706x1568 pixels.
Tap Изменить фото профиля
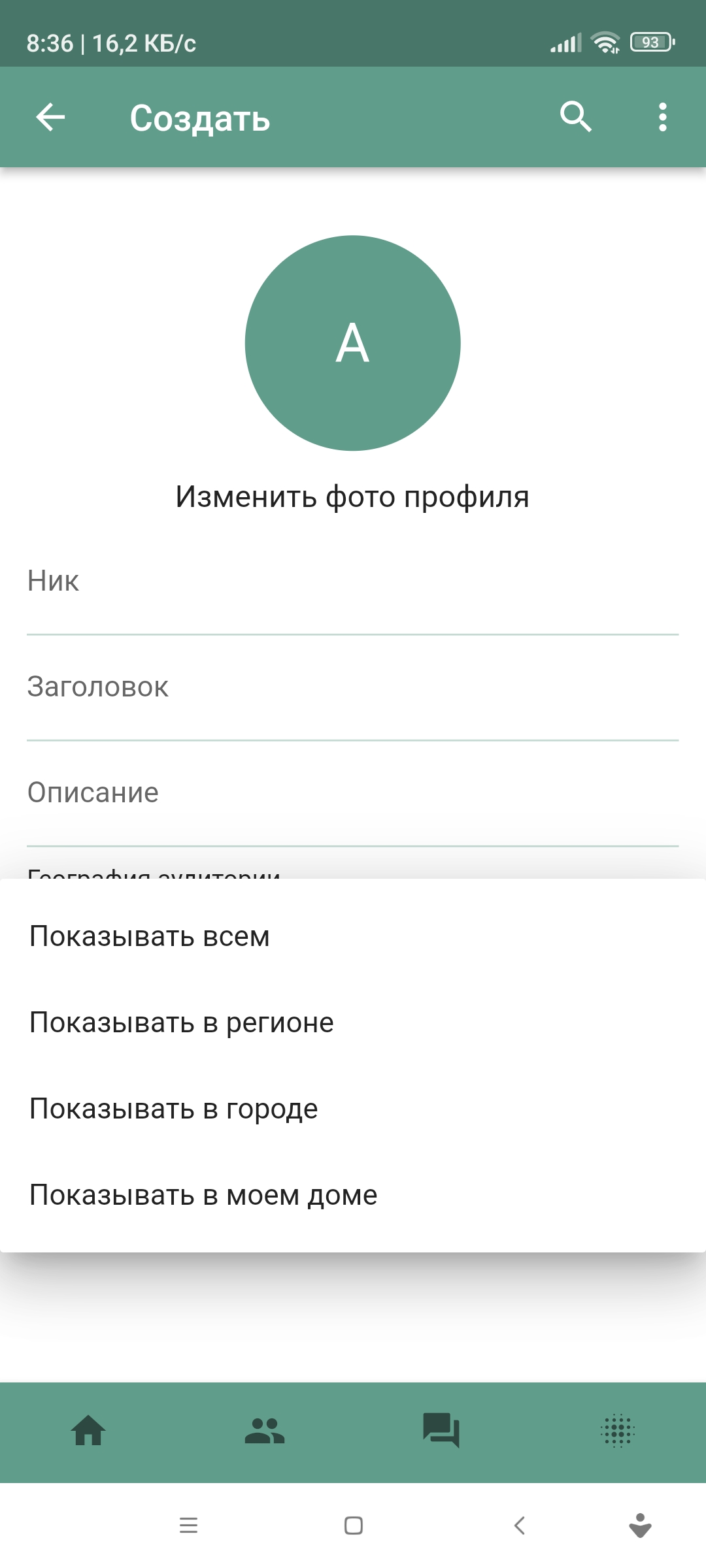[x=353, y=497]
